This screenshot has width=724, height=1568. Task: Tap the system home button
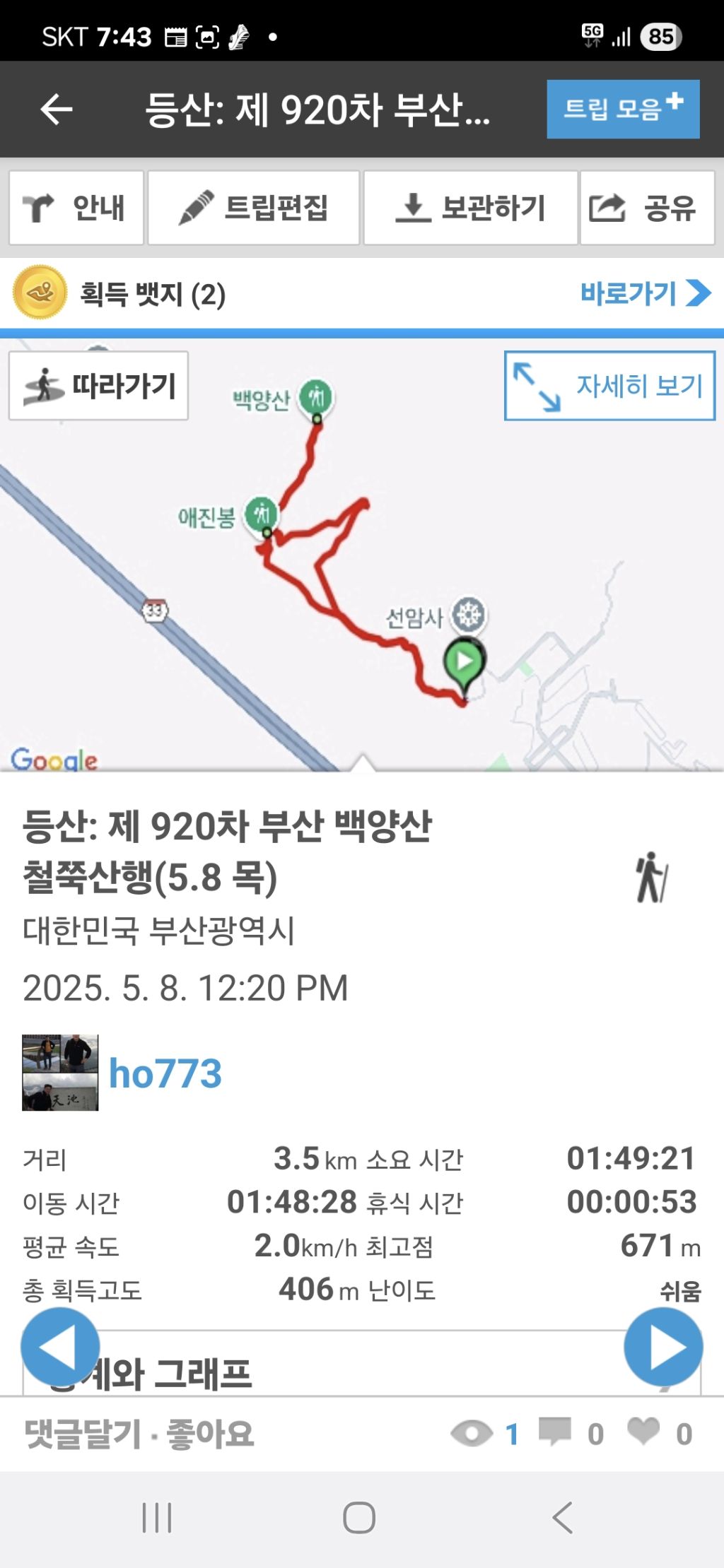359,1517
